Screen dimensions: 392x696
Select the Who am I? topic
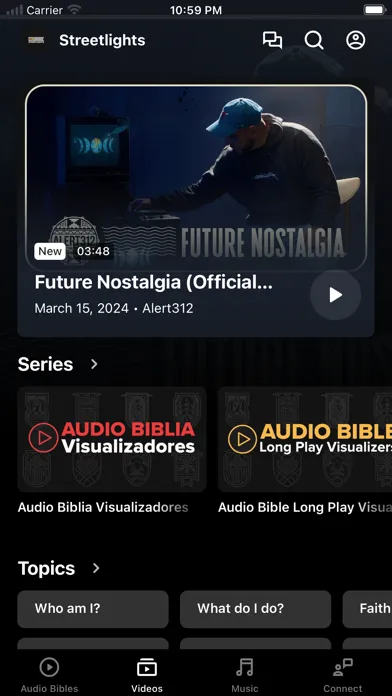pyautogui.click(x=93, y=609)
